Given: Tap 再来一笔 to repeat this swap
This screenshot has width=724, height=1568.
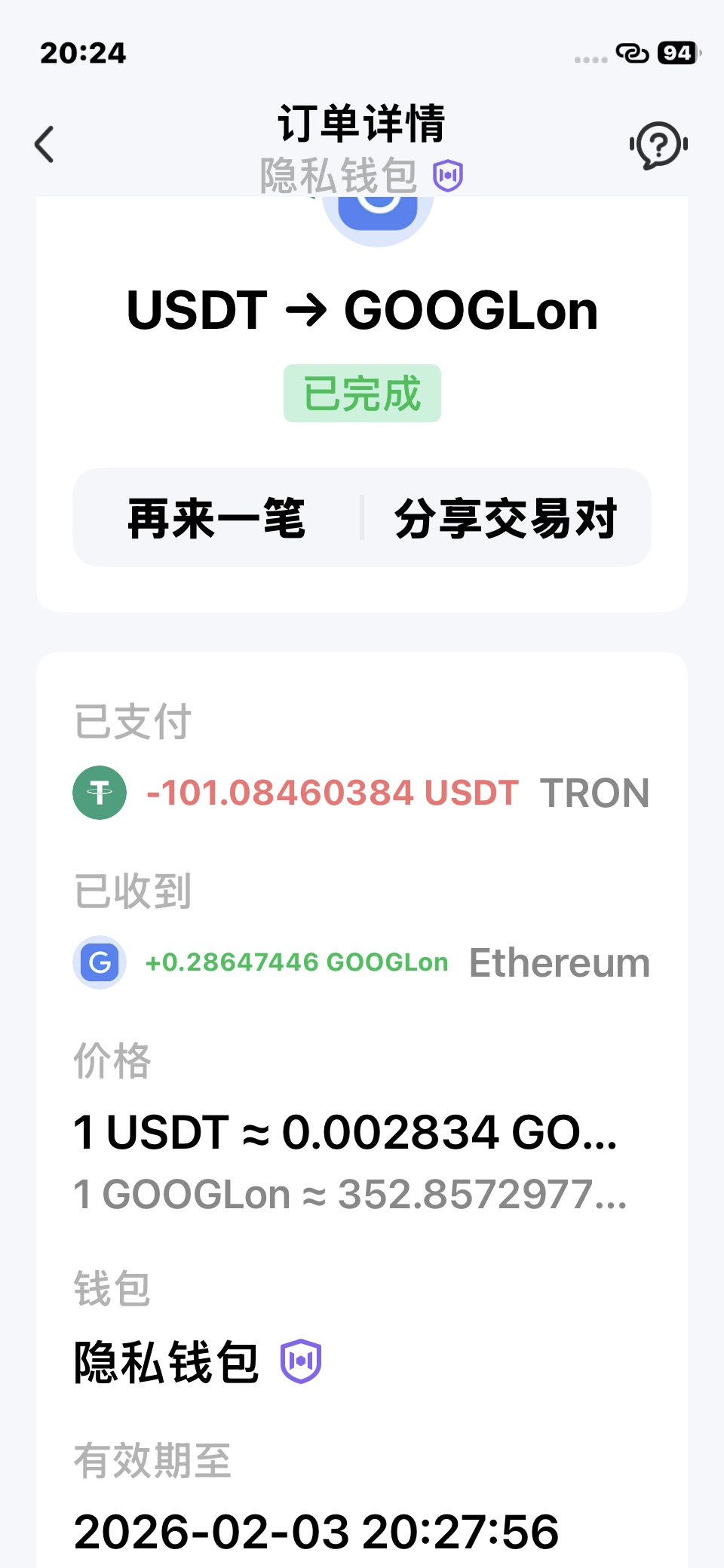Looking at the screenshot, I should tap(216, 518).
